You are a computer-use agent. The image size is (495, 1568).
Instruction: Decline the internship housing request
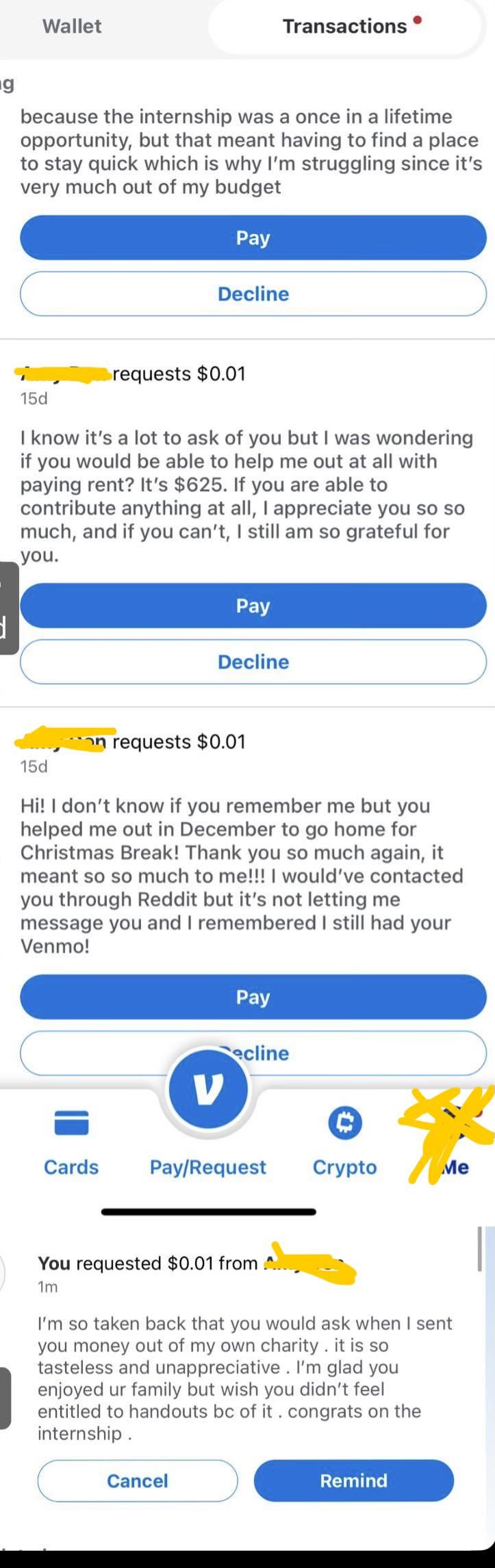coord(253,293)
